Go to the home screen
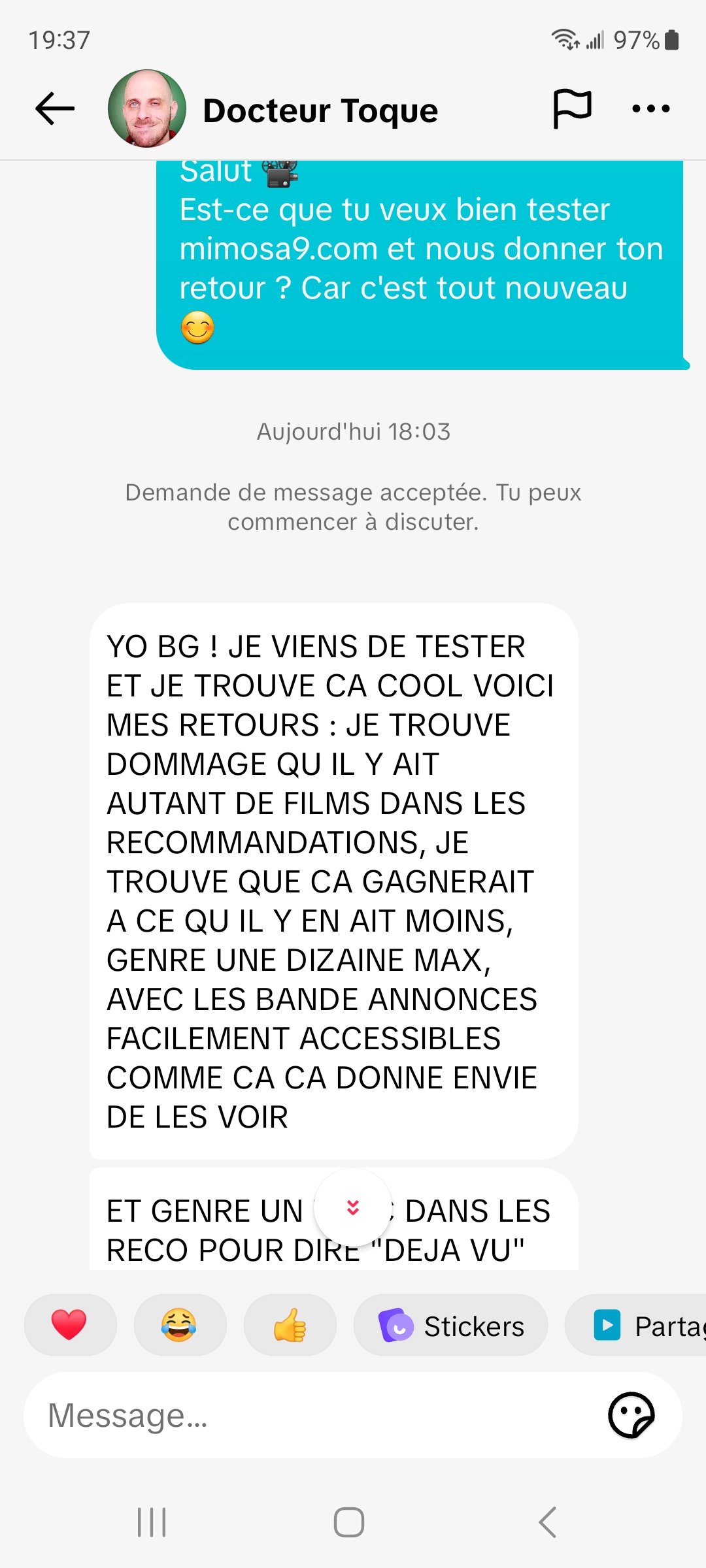Image resolution: width=706 pixels, height=1568 pixels. (x=349, y=1522)
